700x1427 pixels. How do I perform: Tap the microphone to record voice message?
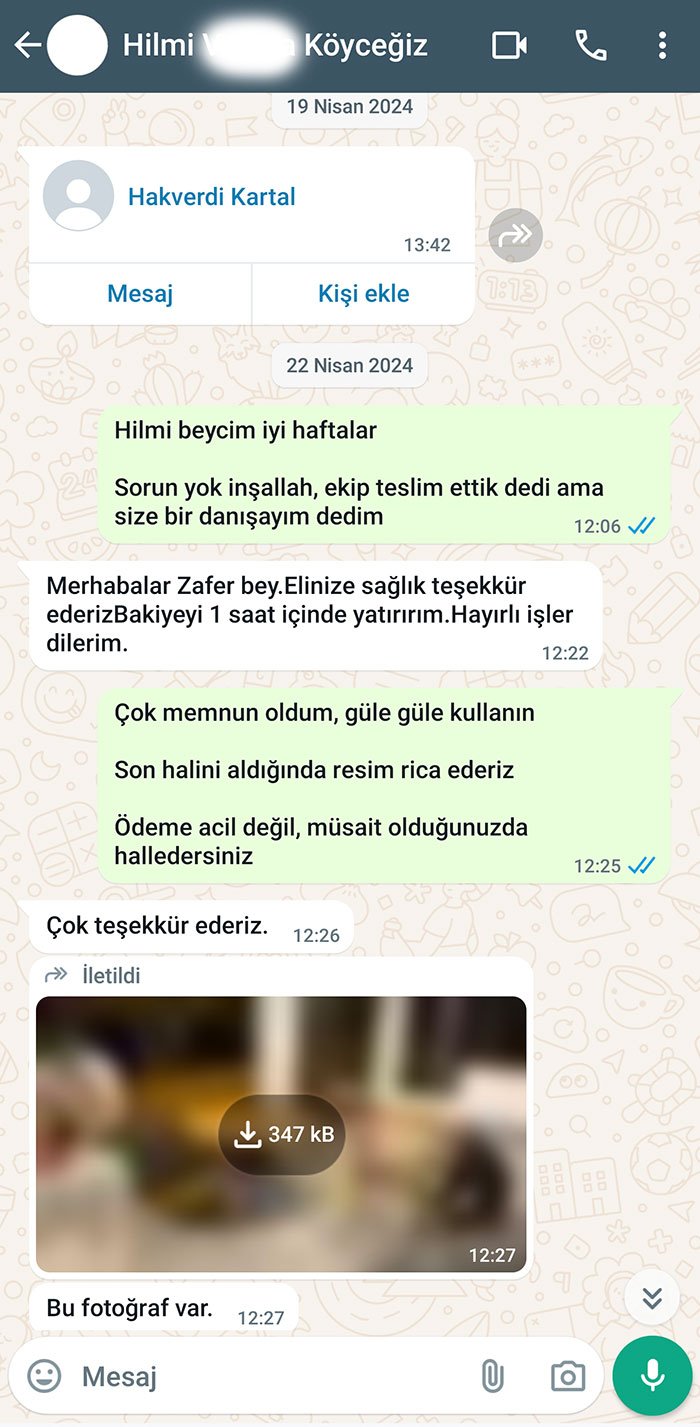click(652, 1376)
